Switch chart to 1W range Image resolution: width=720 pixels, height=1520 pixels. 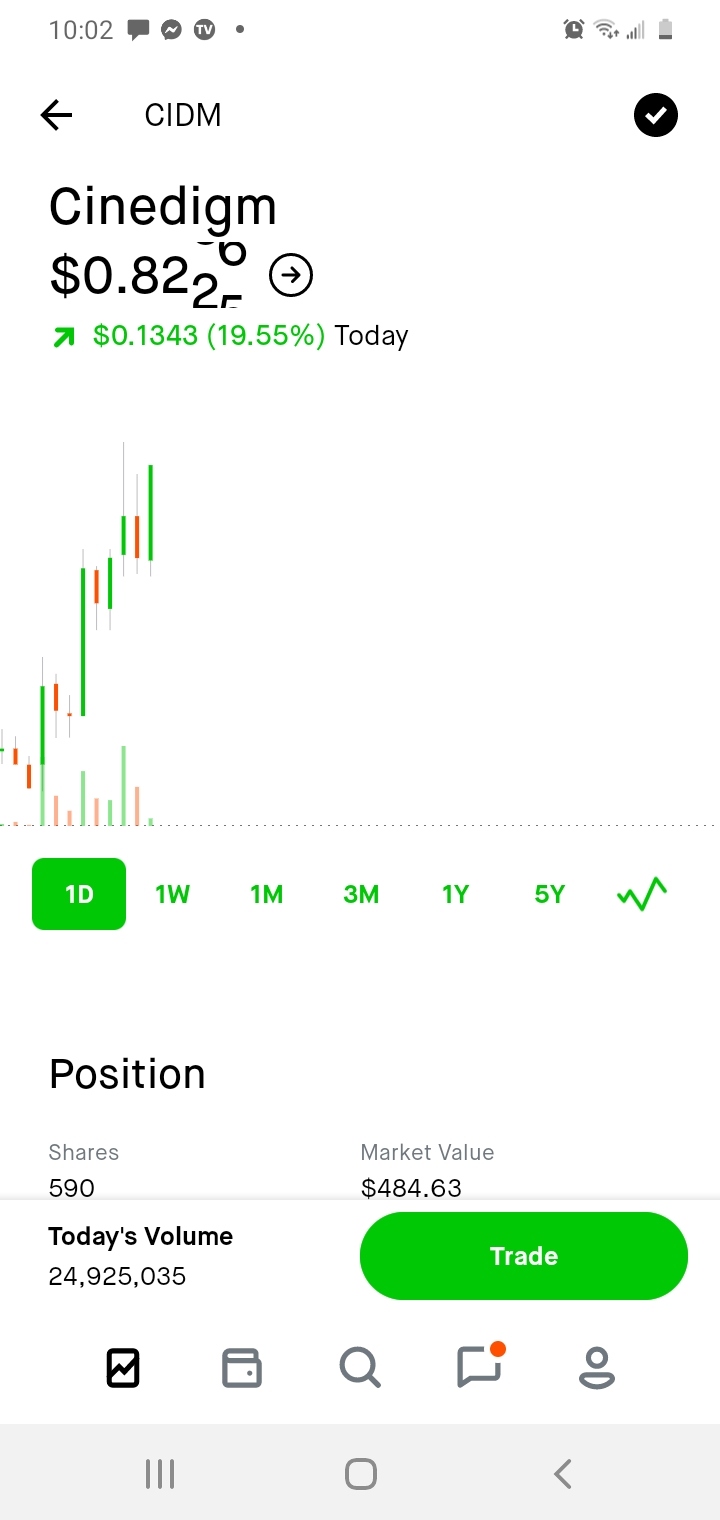[172, 894]
